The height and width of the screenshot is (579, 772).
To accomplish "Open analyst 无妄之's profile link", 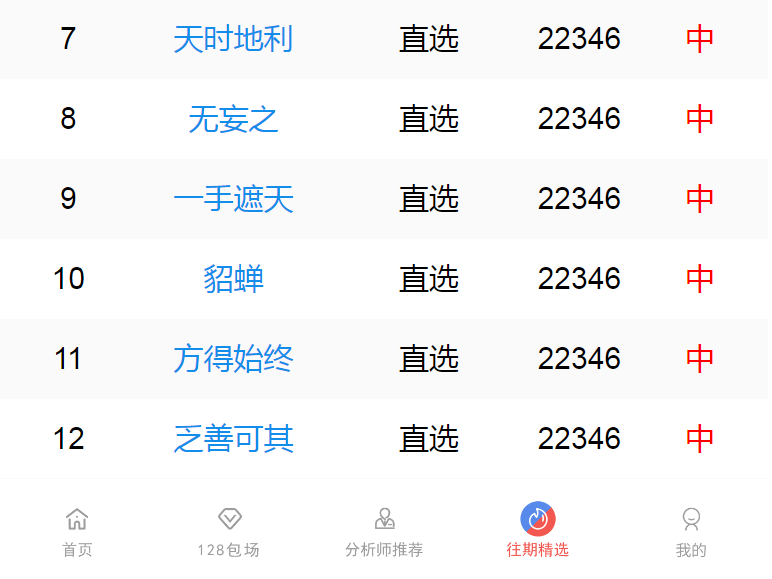I will 233,120.
